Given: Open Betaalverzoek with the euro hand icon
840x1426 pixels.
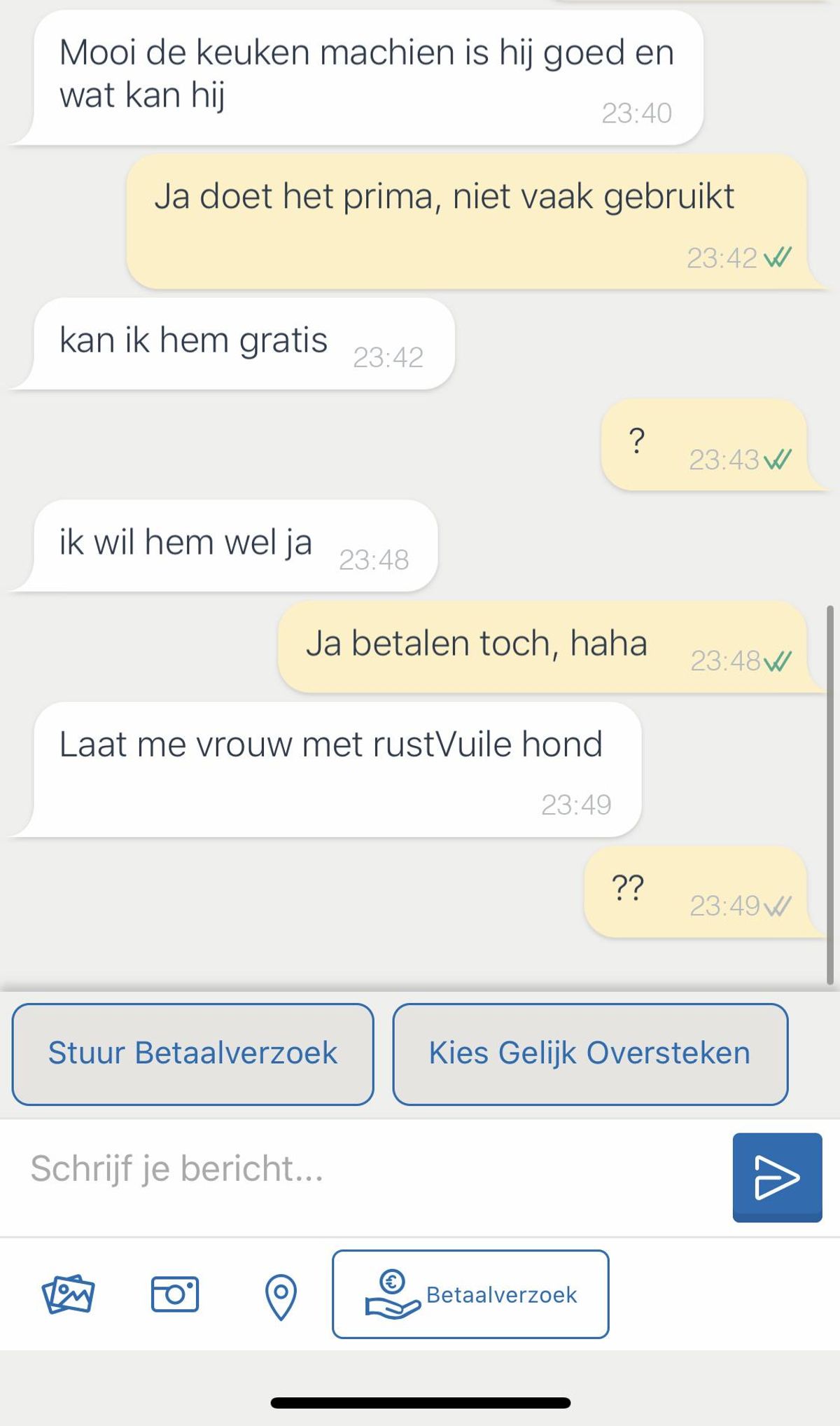Looking at the screenshot, I should [x=470, y=1294].
